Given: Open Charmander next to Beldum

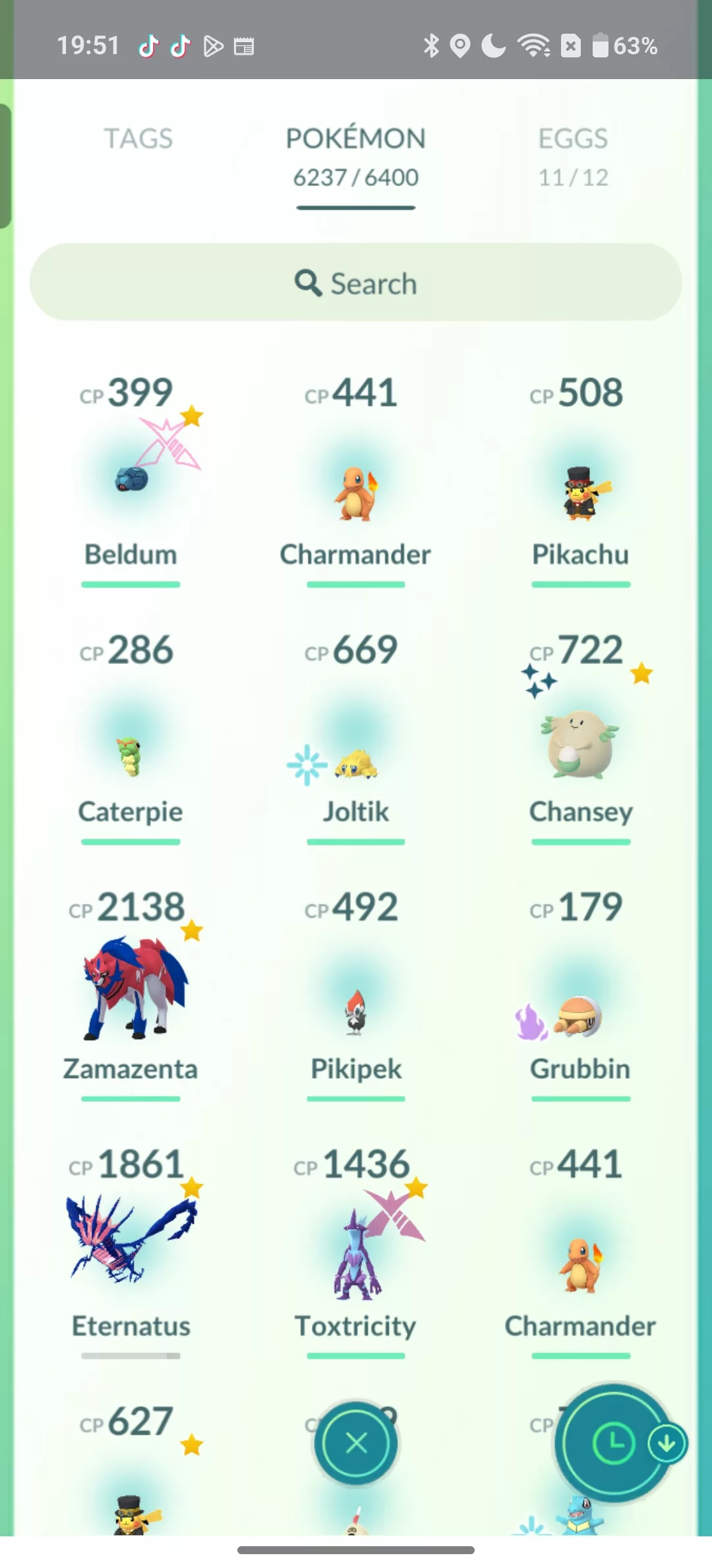Looking at the screenshot, I should pyautogui.click(x=356, y=495).
